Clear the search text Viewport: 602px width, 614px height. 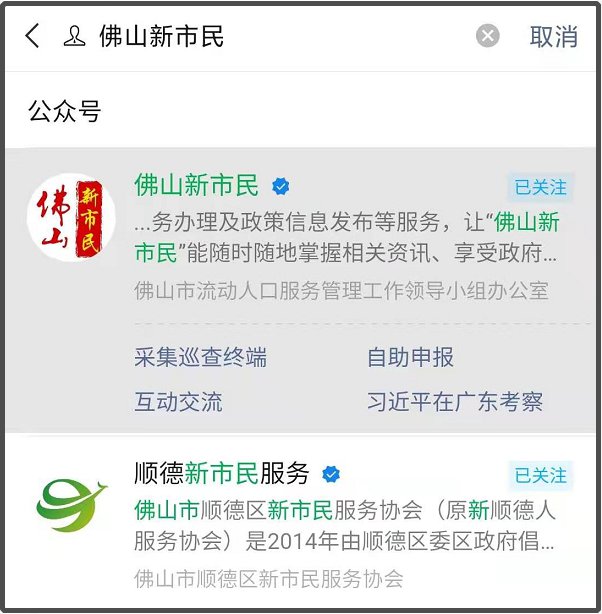click(x=487, y=37)
